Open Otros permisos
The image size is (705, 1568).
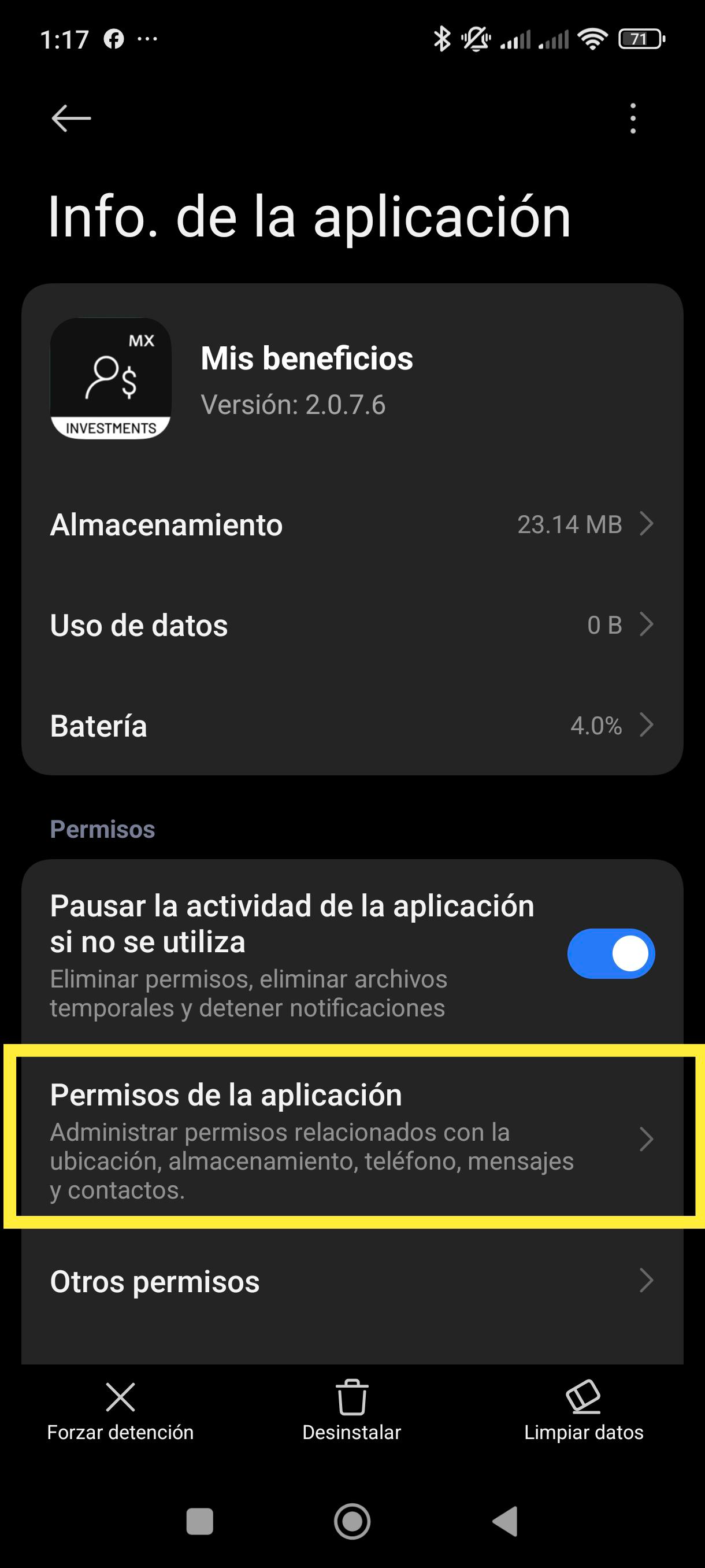tap(351, 1281)
